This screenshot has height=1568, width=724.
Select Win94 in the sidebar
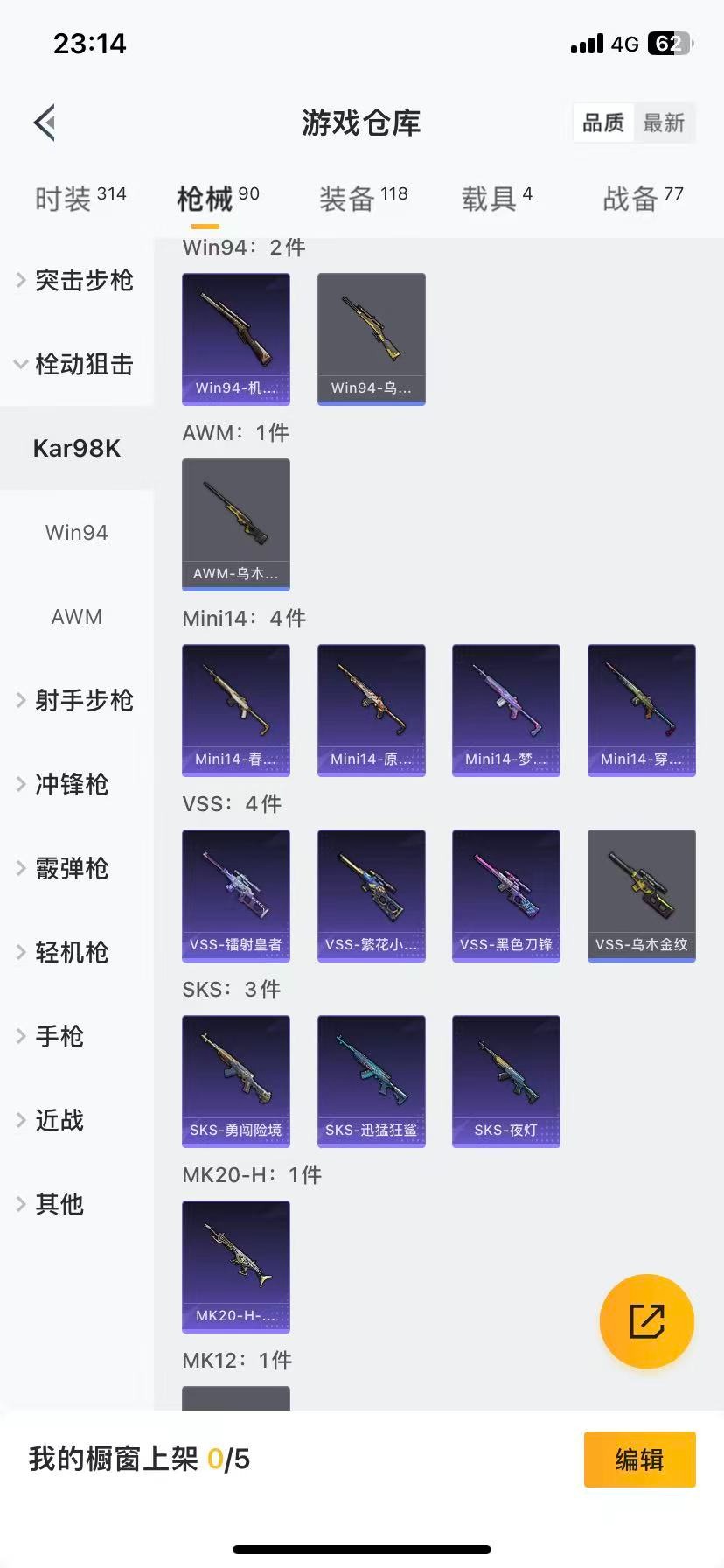(x=77, y=532)
